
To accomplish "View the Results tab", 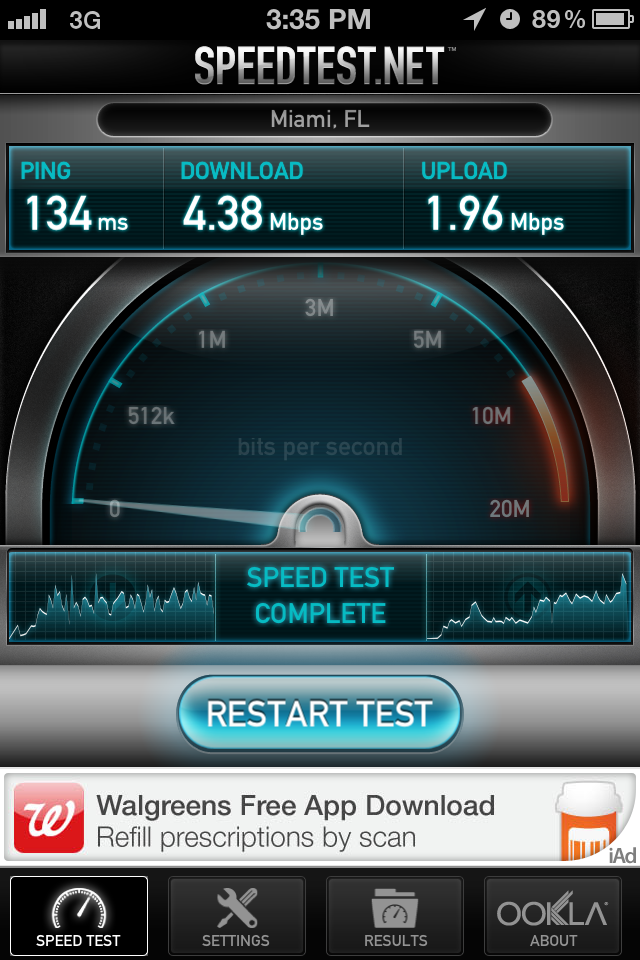I will (x=395, y=916).
